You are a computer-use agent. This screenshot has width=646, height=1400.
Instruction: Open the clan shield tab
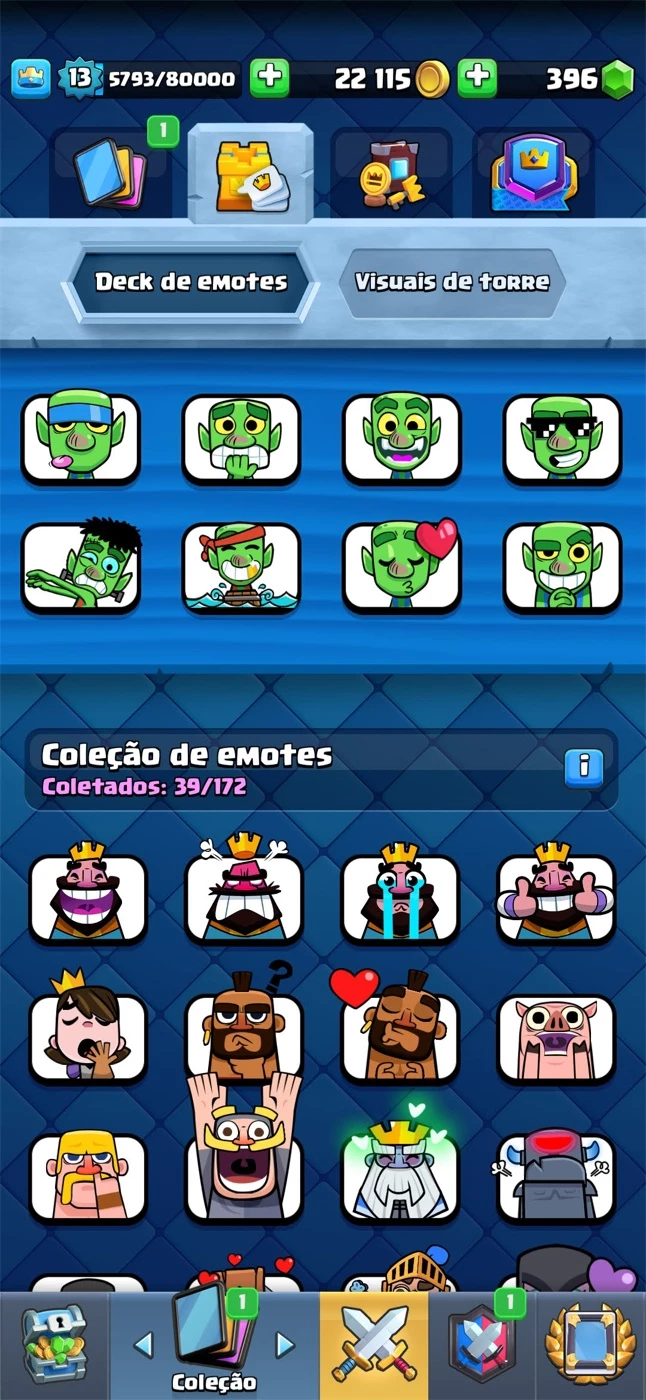coord(482,1345)
